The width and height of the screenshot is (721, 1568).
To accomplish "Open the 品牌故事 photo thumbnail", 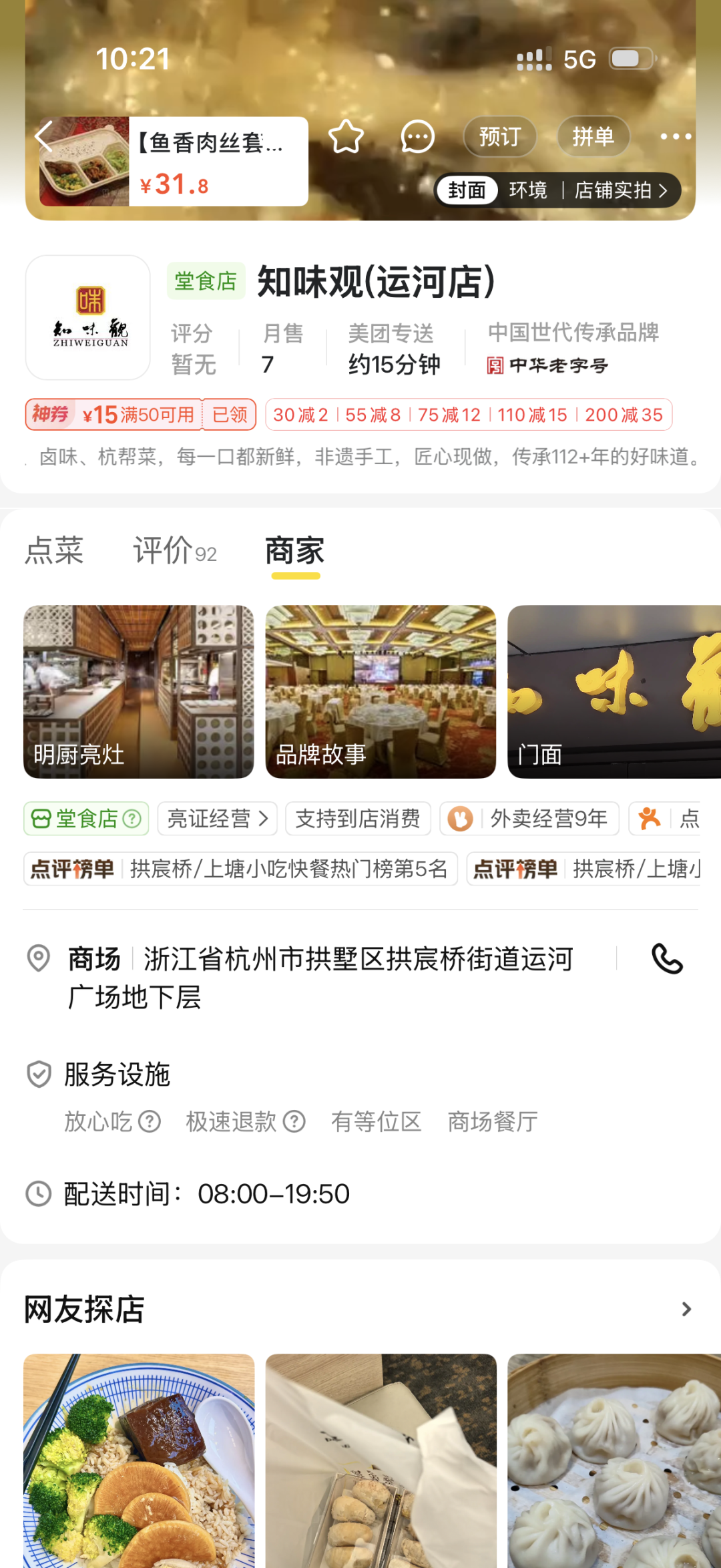I will pyautogui.click(x=381, y=691).
